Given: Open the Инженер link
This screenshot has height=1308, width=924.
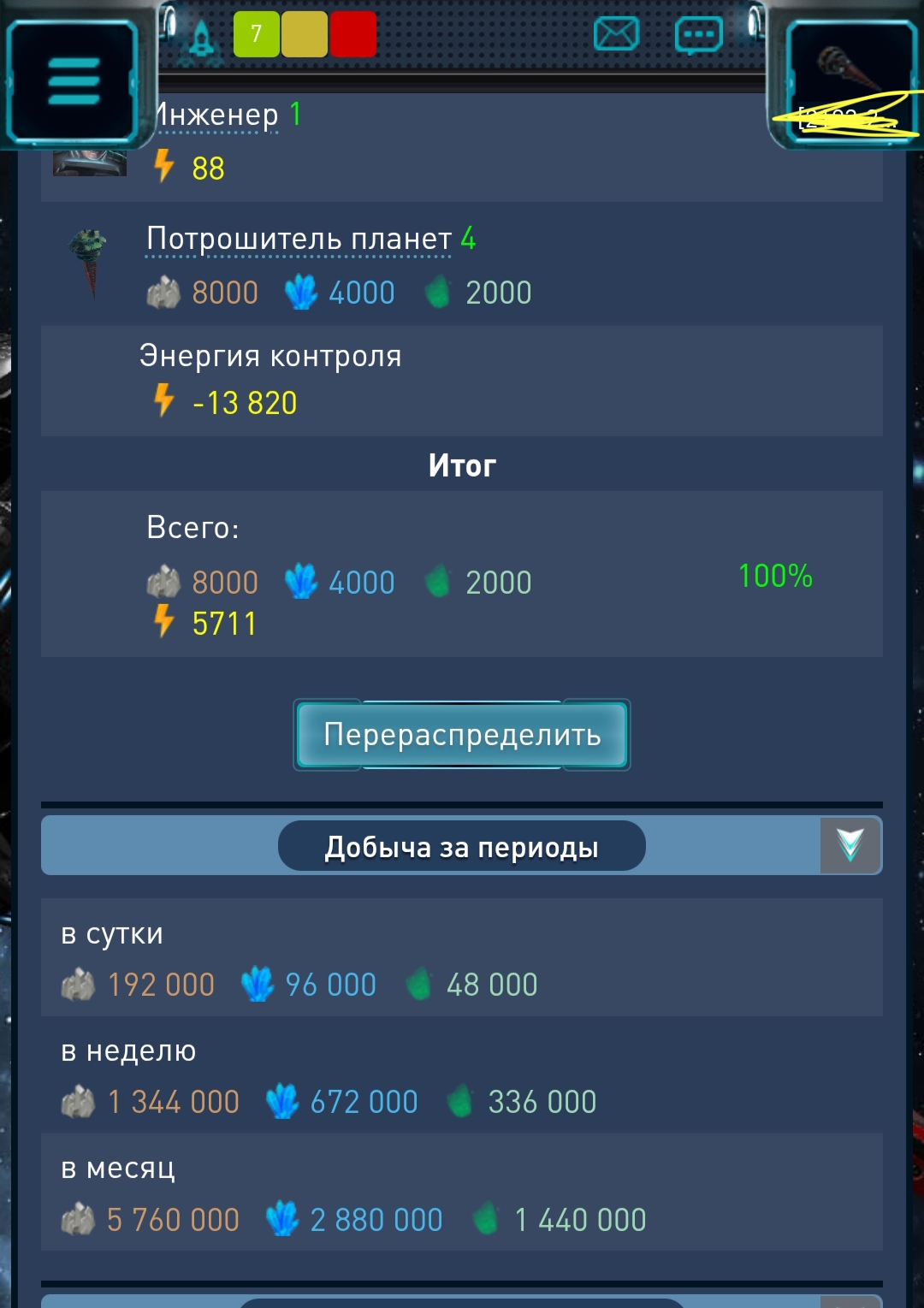Looking at the screenshot, I should (217, 115).
